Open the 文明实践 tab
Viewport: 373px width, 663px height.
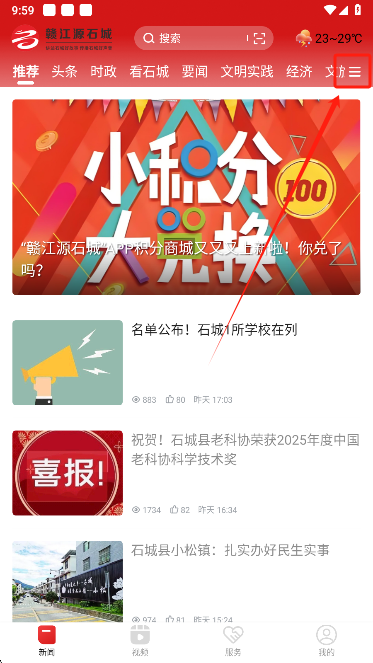(x=247, y=71)
